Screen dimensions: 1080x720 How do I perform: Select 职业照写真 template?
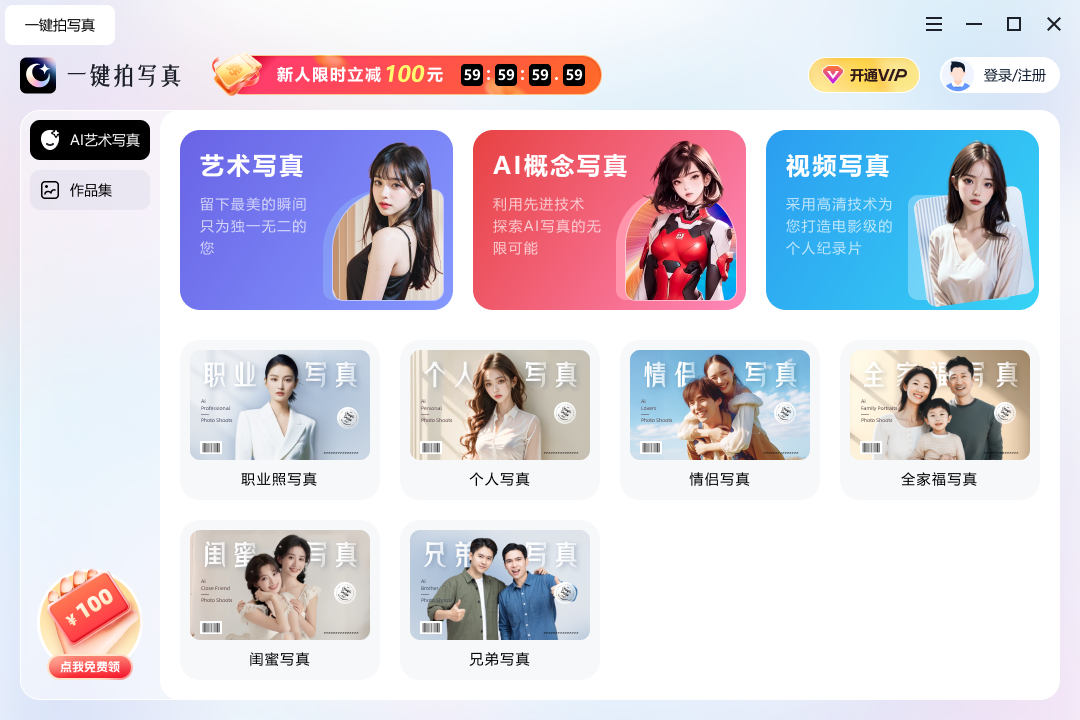point(280,418)
